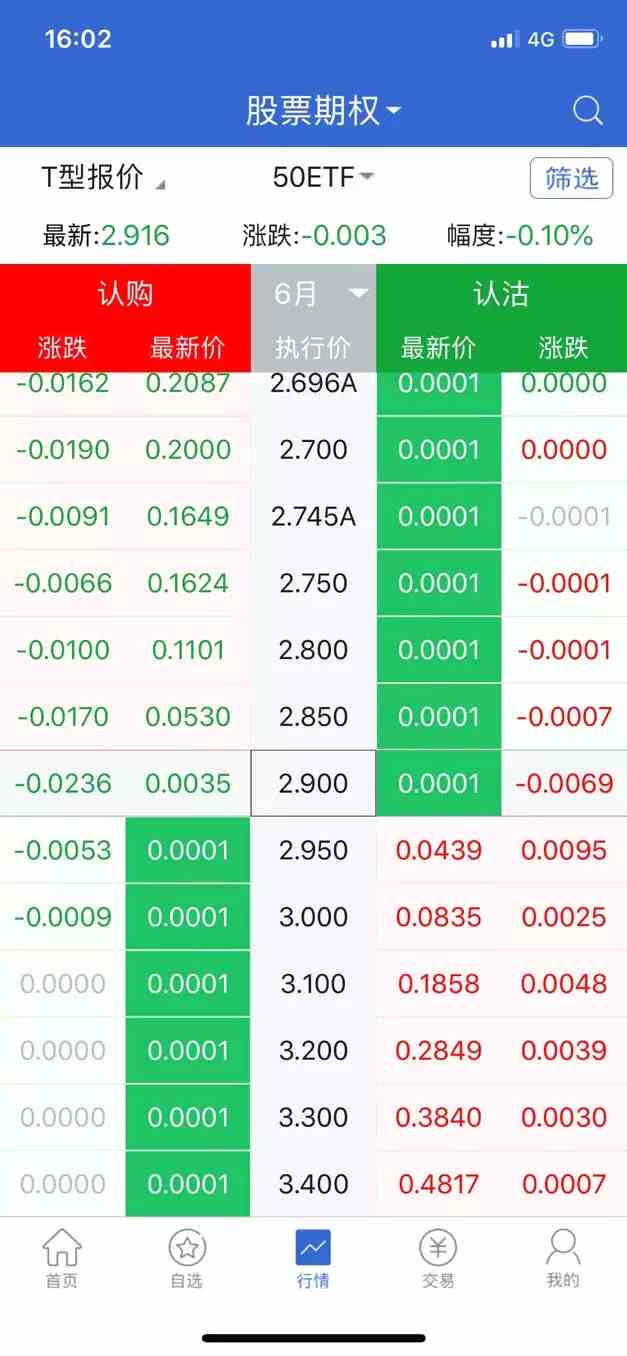Open the 2.900 strike price row
This screenshot has width=627, height=1356.
point(313,783)
